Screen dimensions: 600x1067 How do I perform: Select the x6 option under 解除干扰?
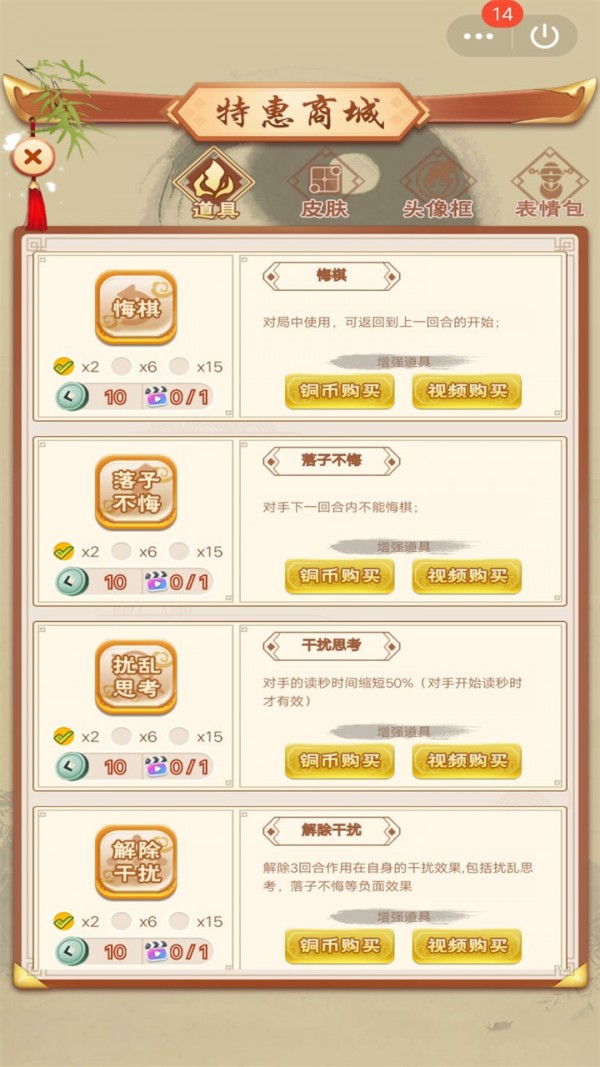[122, 921]
